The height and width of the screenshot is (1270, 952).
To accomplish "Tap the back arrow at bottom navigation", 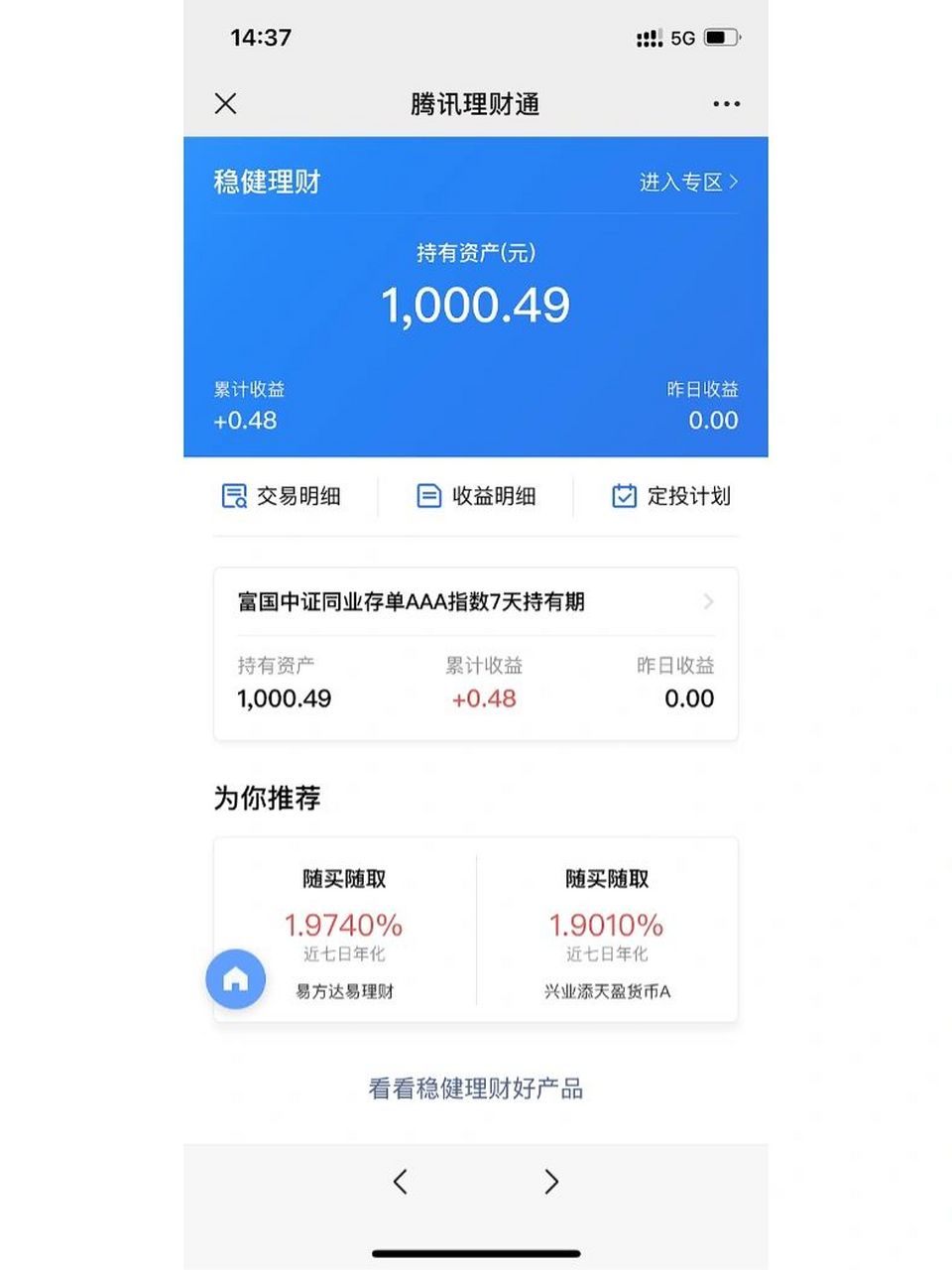I will pos(400,1182).
